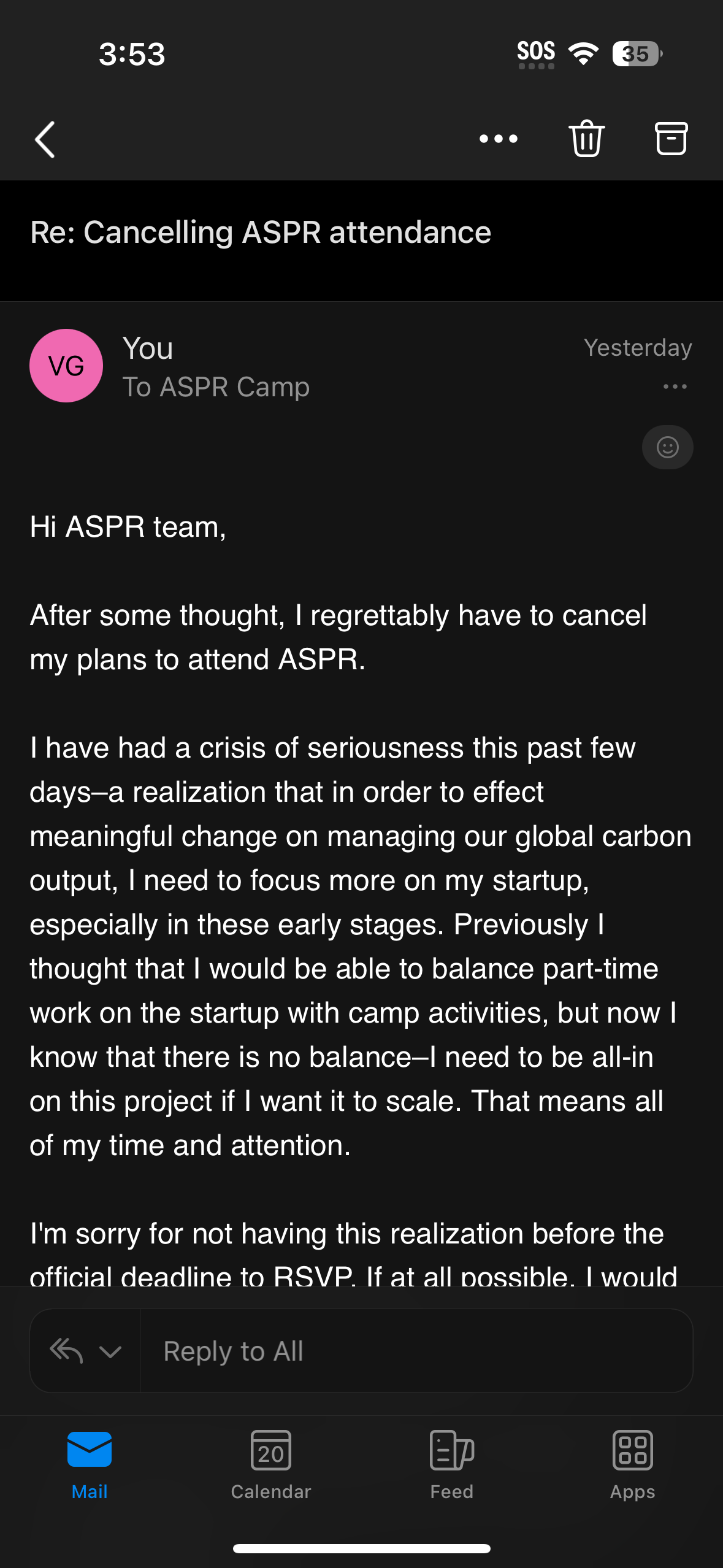Open the Feed tab
The width and height of the screenshot is (723, 1568).
tap(452, 1466)
